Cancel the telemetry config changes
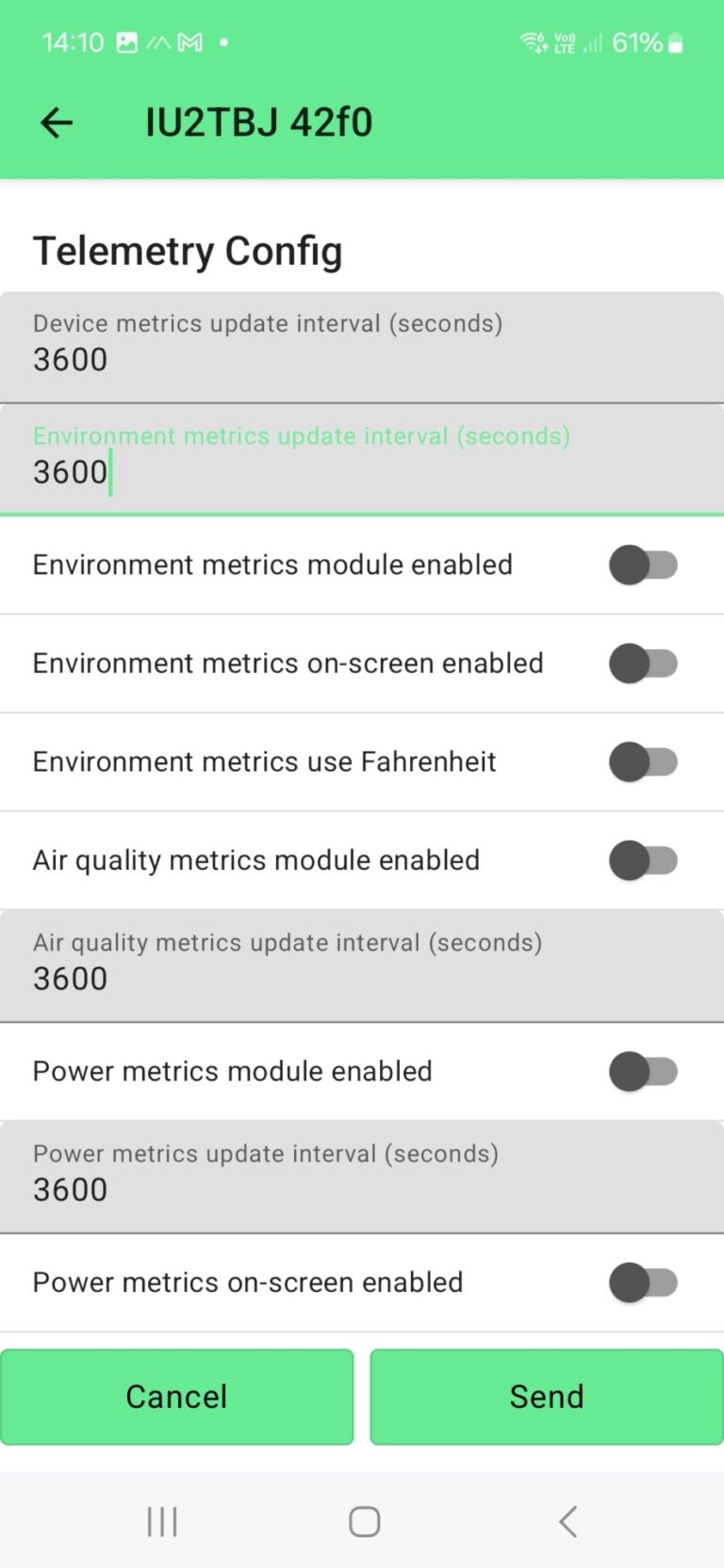This screenshot has height=1568, width=724. coord(177,1396)
